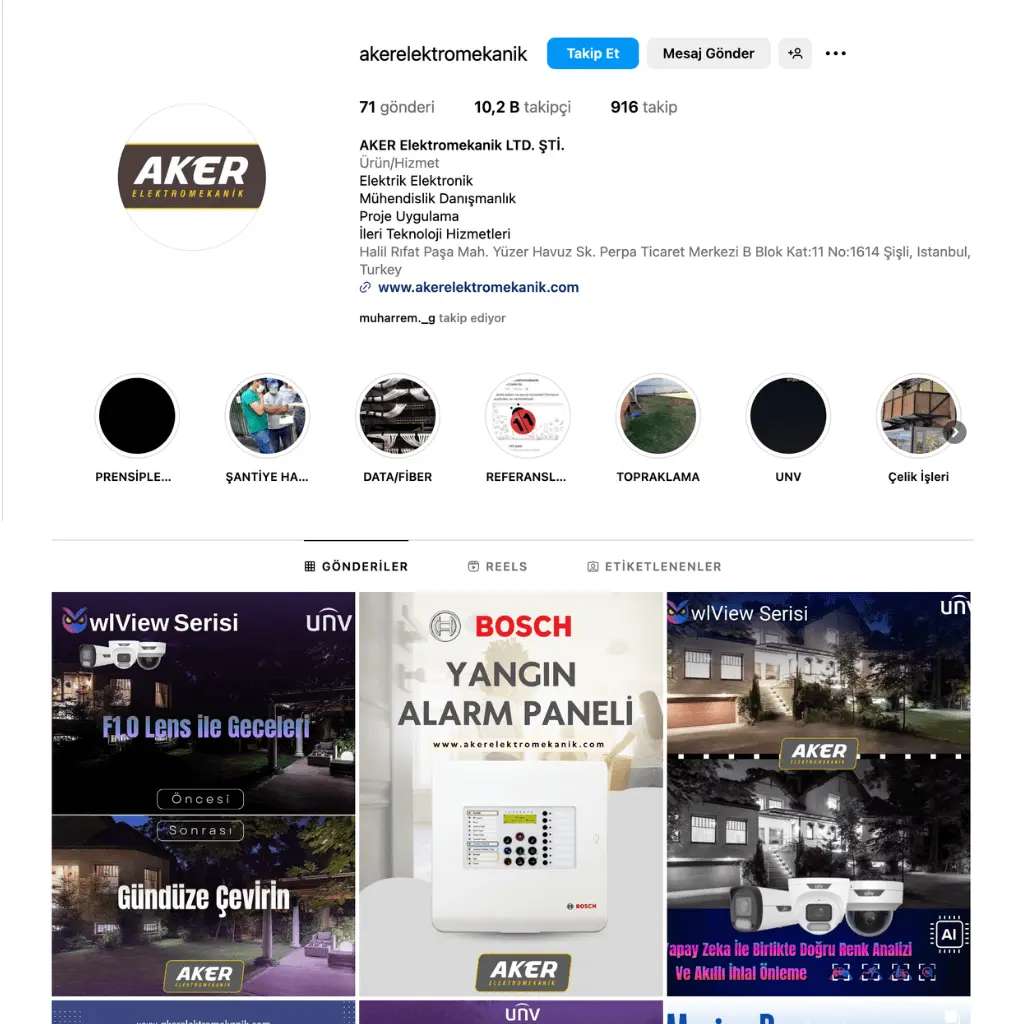Viewport: 1024px width, 1024px height.
Task: Open the UNV story highlight
Action: coord(788,417)
